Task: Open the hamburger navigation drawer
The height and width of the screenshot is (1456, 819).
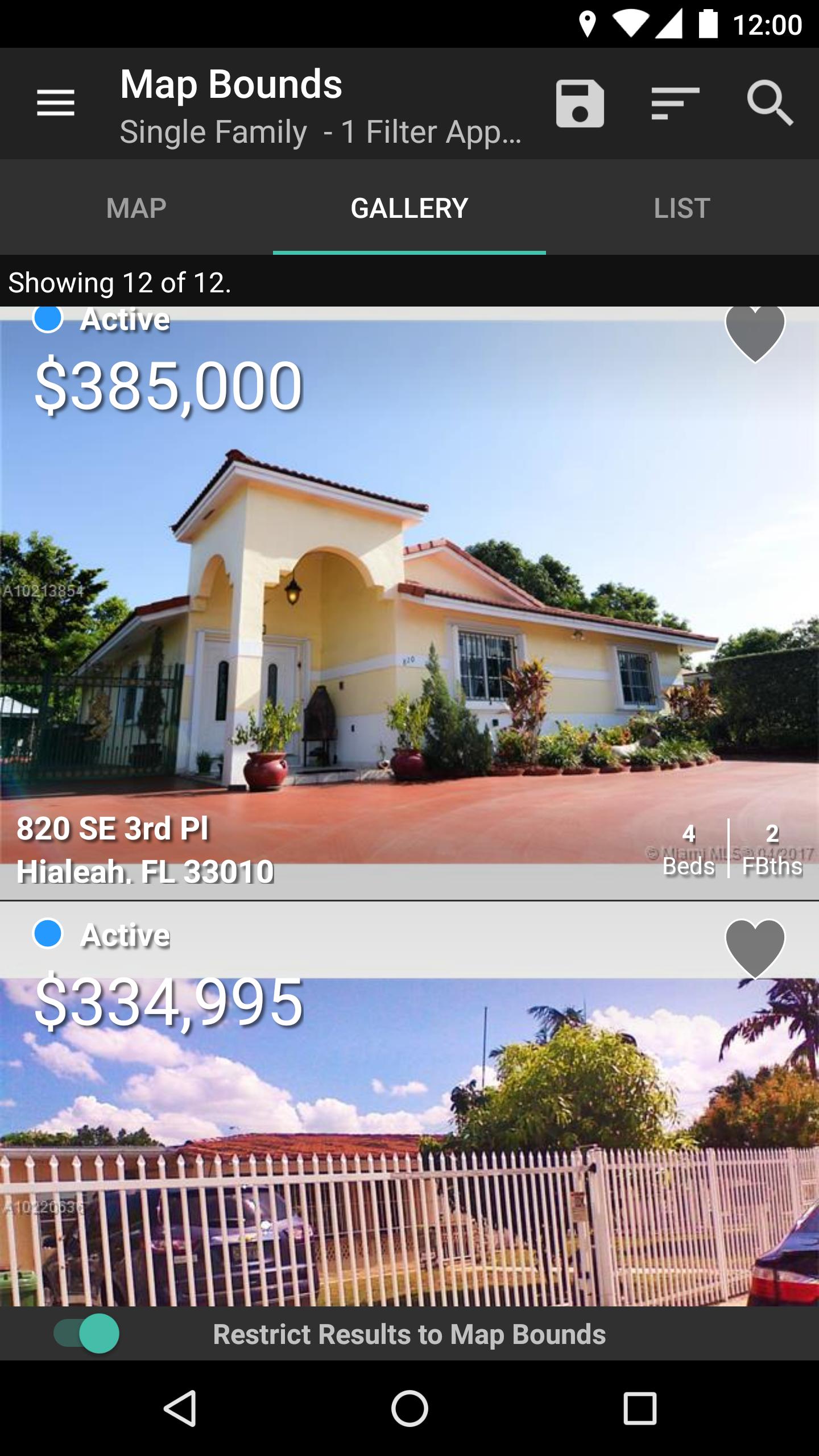Action: [56, 103]
